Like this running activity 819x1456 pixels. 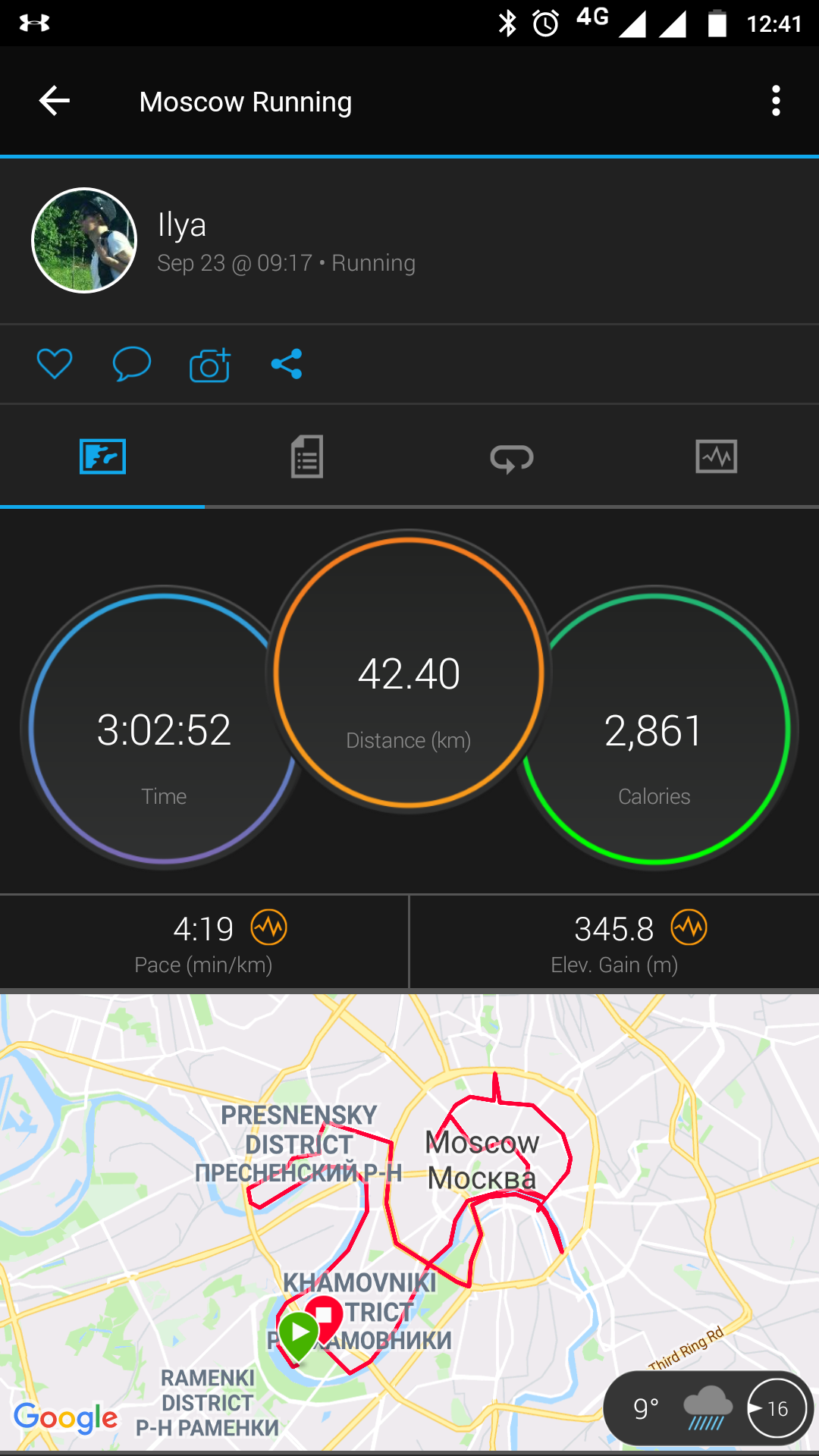(55, 364)
